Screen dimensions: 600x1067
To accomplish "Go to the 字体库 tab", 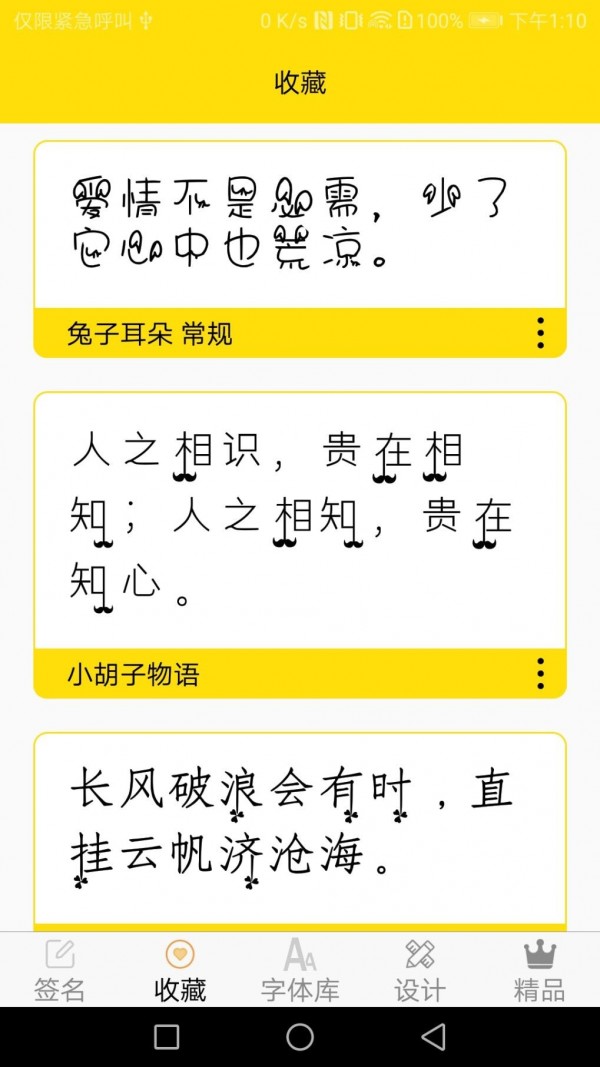I will [300, 970].
